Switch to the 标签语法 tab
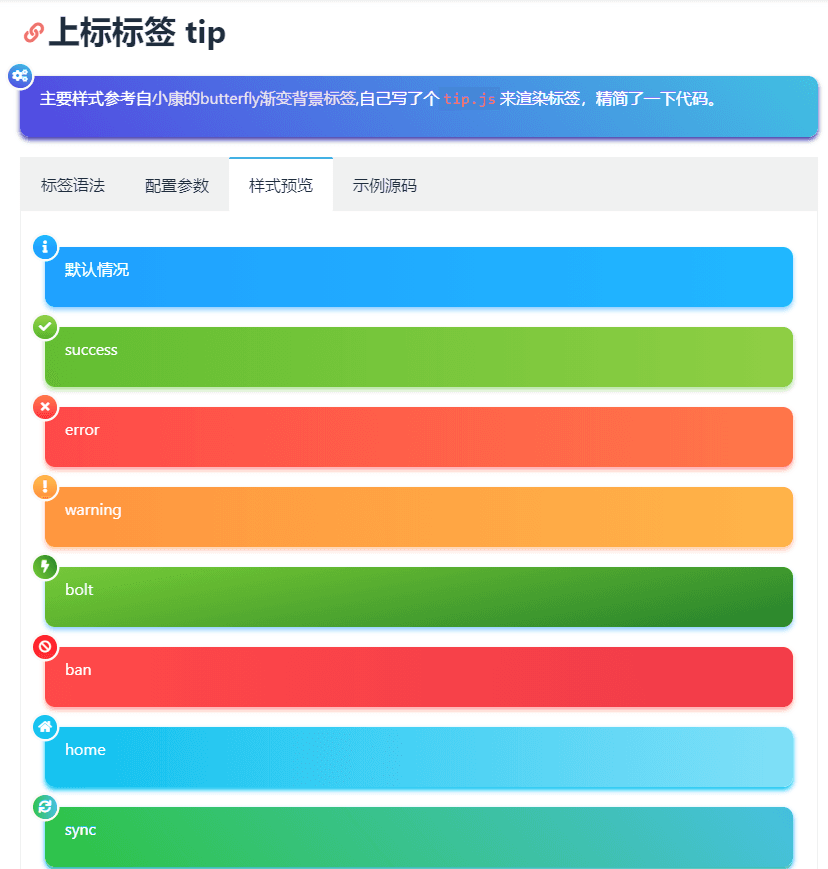The image size is (828, 869). [73, 185]
